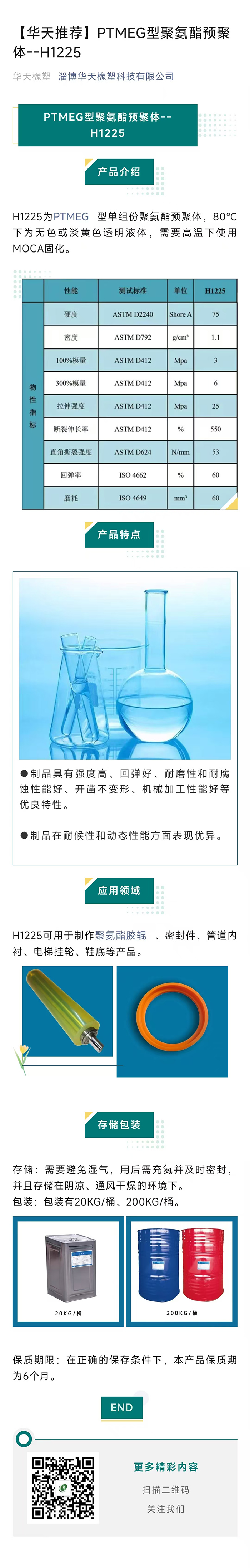Open the PTMEG link in the introduction
250x1568 pixels.
click(71, 217)
